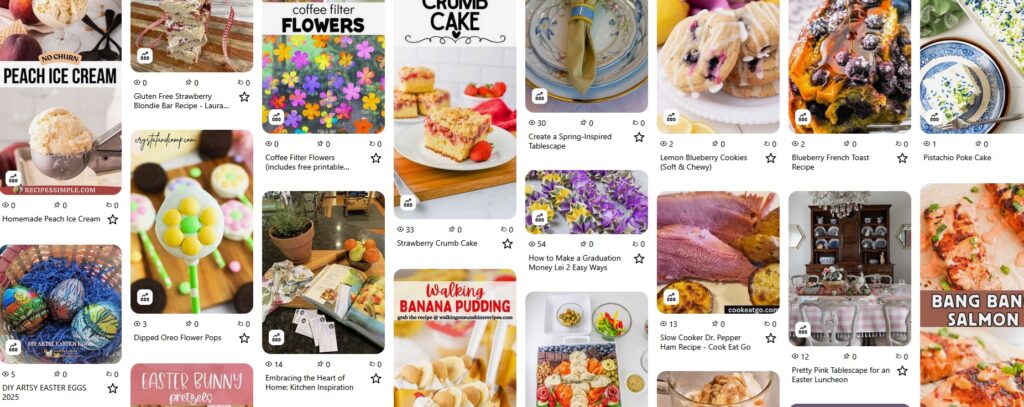The image size is (1024, 407).
Task: Open the DIY Artsy Easter Eggs pin
Action: pos(60,300)
